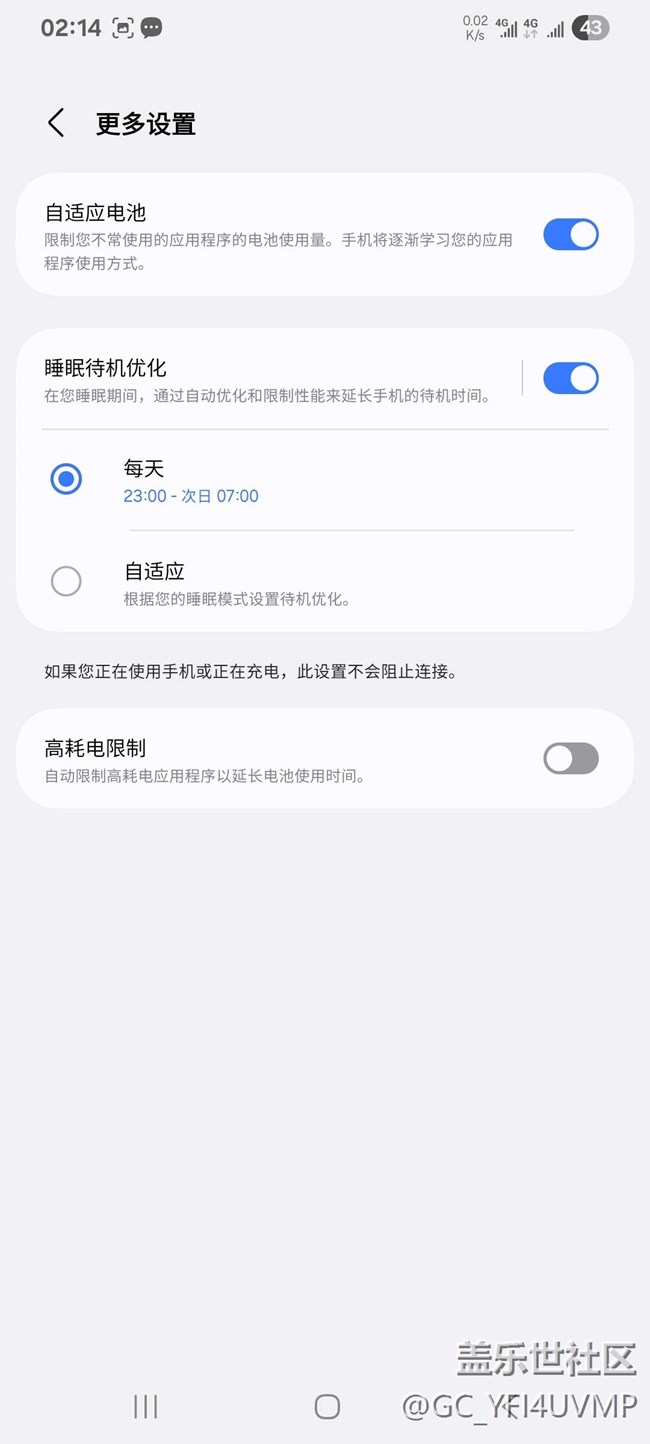The image size is (650, 1444).
Task: Enable the 高耗电限制 switch
Action: click(570, 759)
